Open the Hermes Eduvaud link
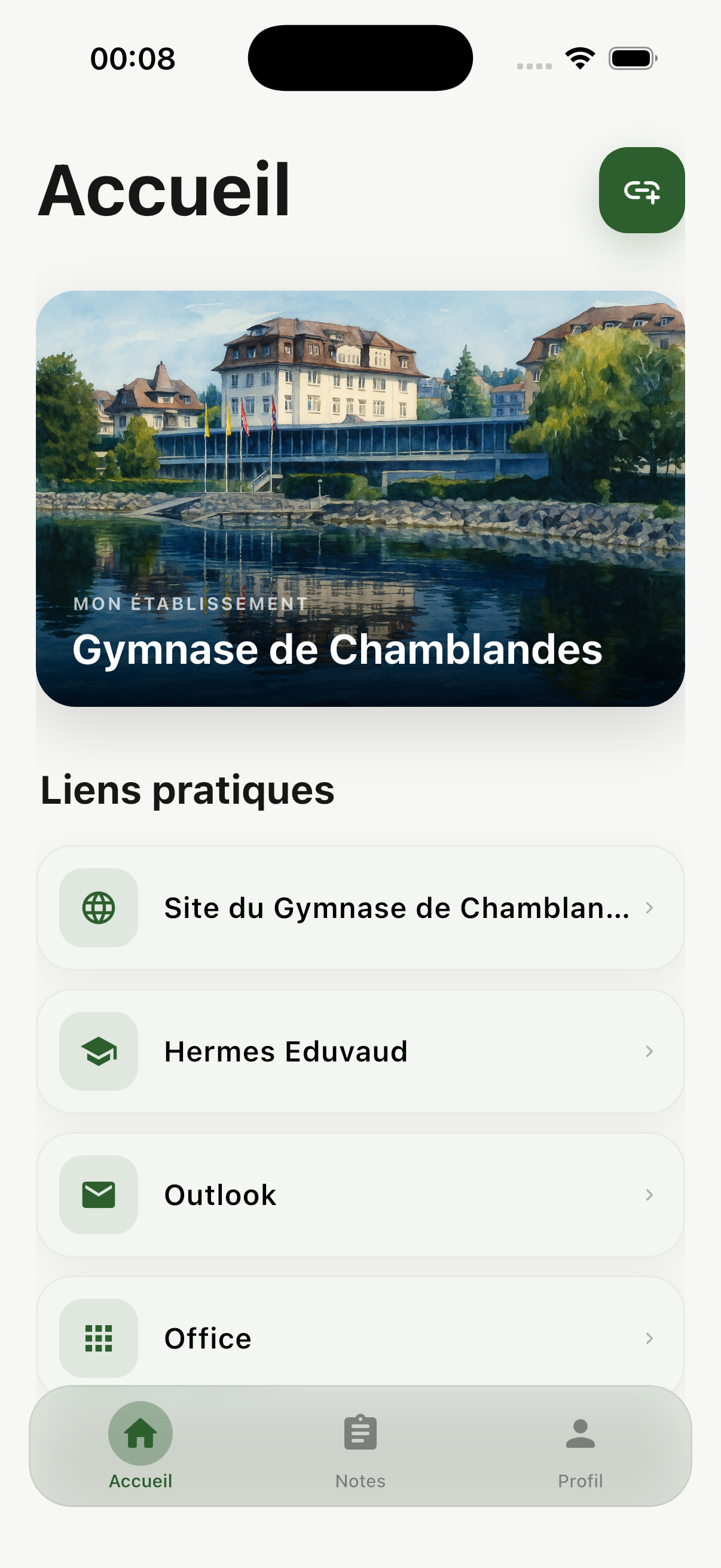This screenshot has height=1568, width=721. point(360,1051)
